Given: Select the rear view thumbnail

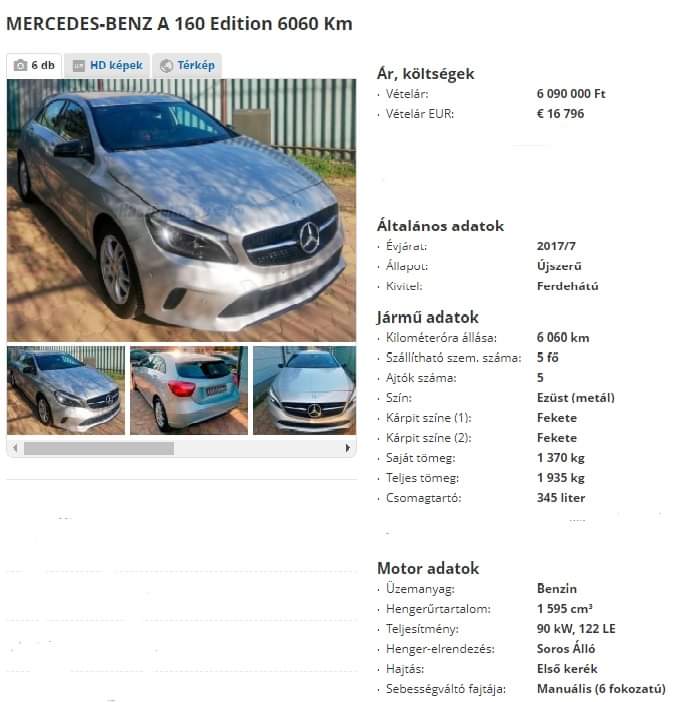Looking at the screenshot, I should pyautogui.click(x=188, y=390).
